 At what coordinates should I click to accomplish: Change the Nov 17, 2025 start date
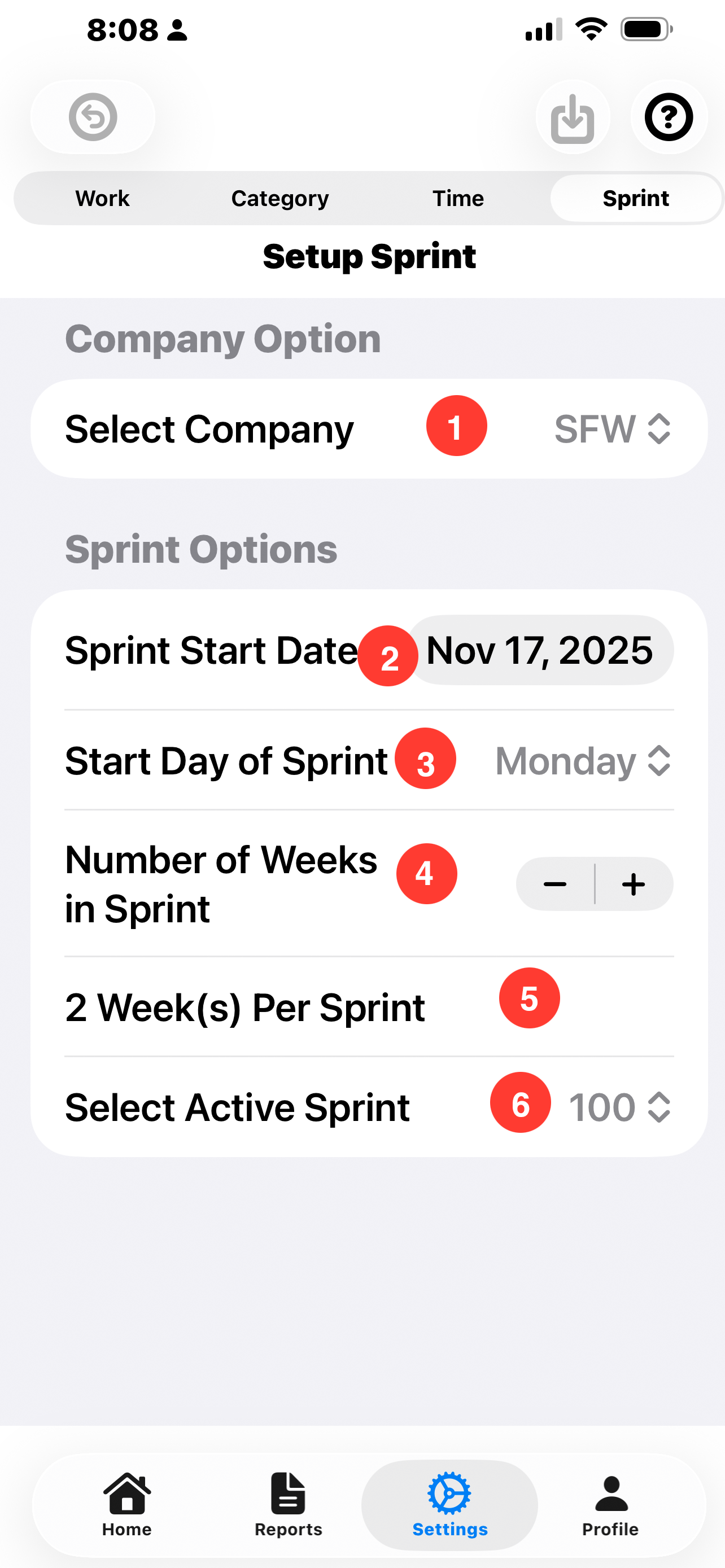[540, 650]
